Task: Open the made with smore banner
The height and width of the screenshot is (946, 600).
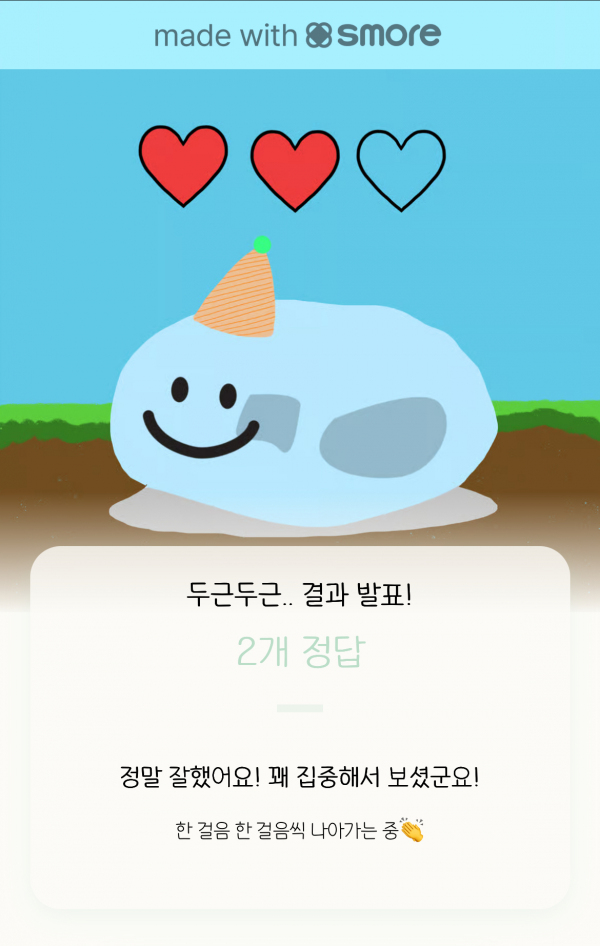Action: 298,36
